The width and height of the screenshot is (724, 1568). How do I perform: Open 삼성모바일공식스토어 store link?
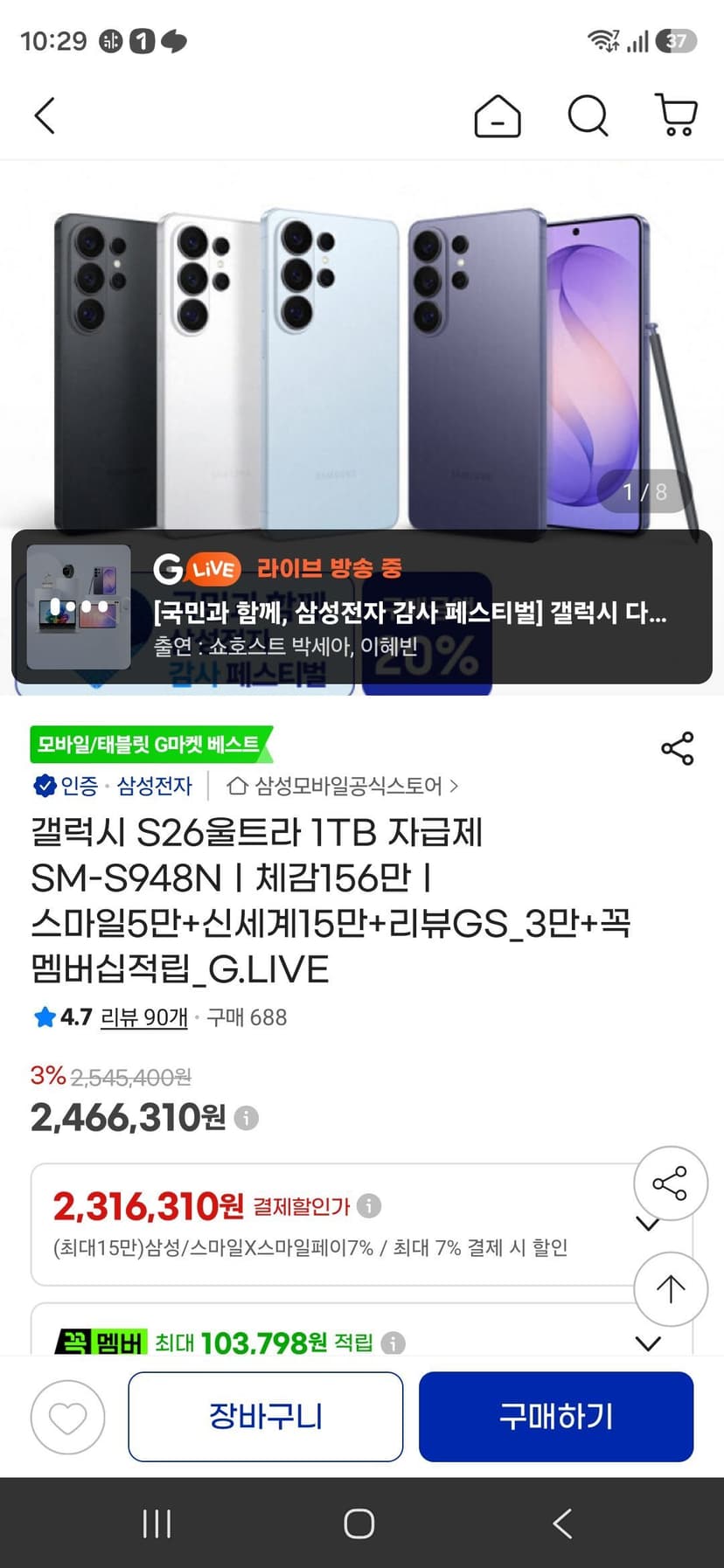(342, 786)
